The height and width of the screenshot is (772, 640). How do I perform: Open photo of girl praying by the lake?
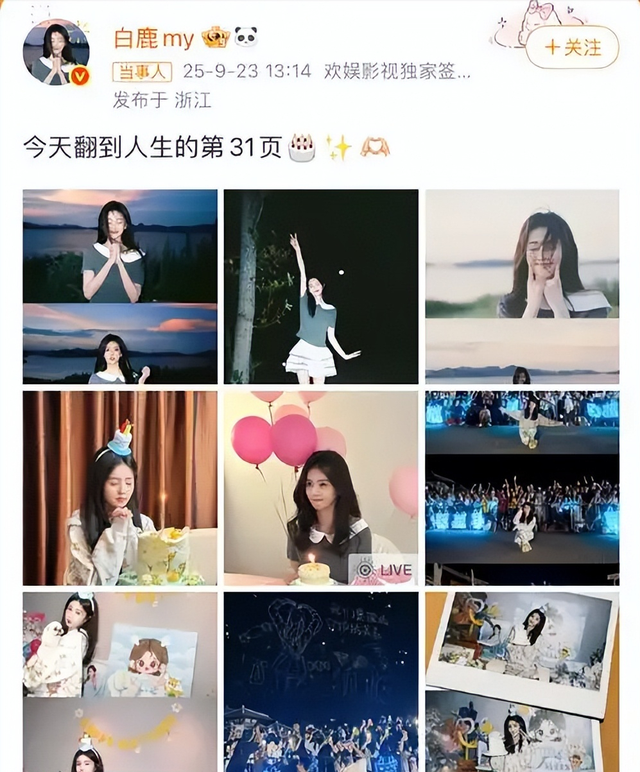(120, 286)
